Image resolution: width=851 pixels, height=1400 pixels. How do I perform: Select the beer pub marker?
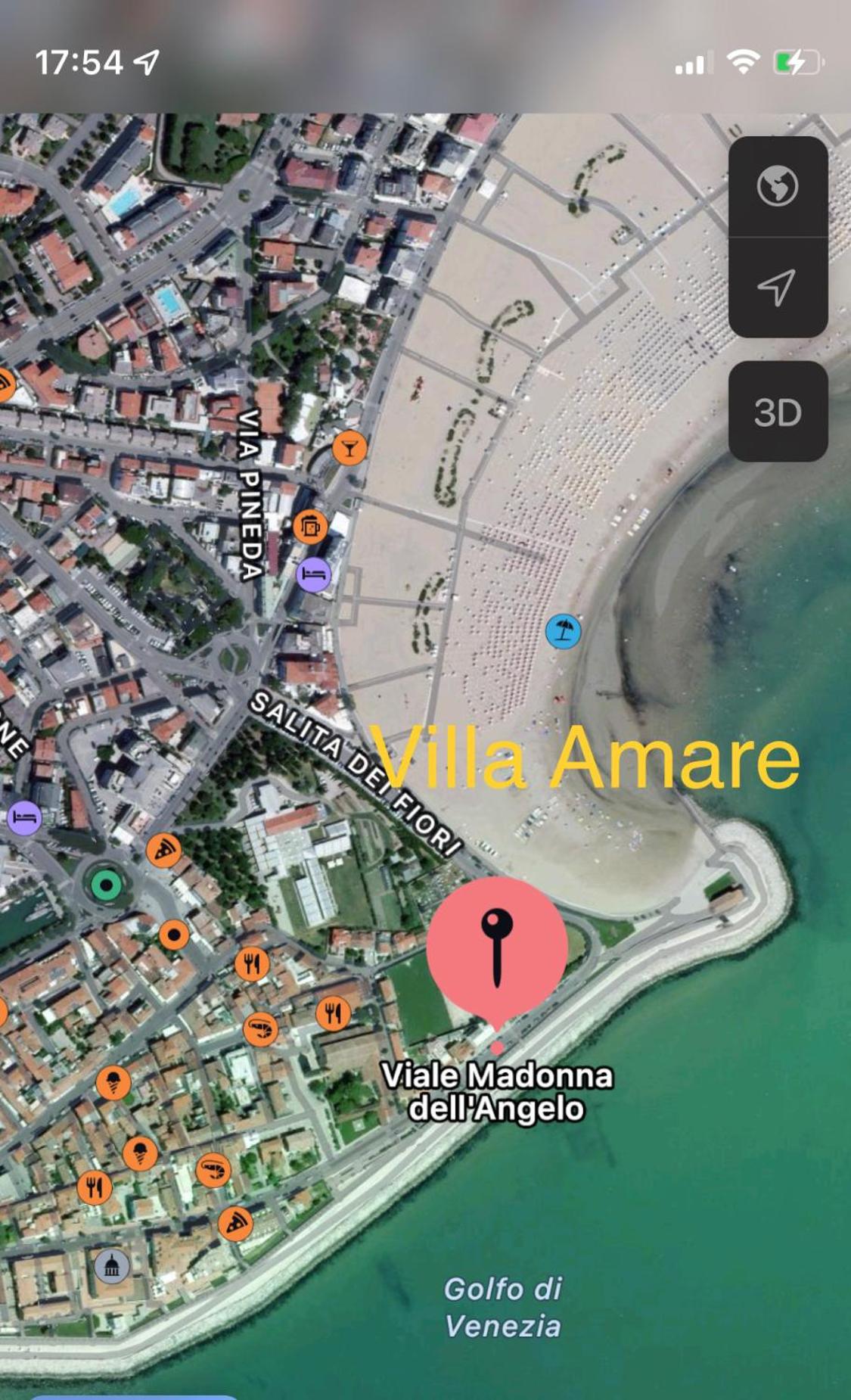(310, 527)
